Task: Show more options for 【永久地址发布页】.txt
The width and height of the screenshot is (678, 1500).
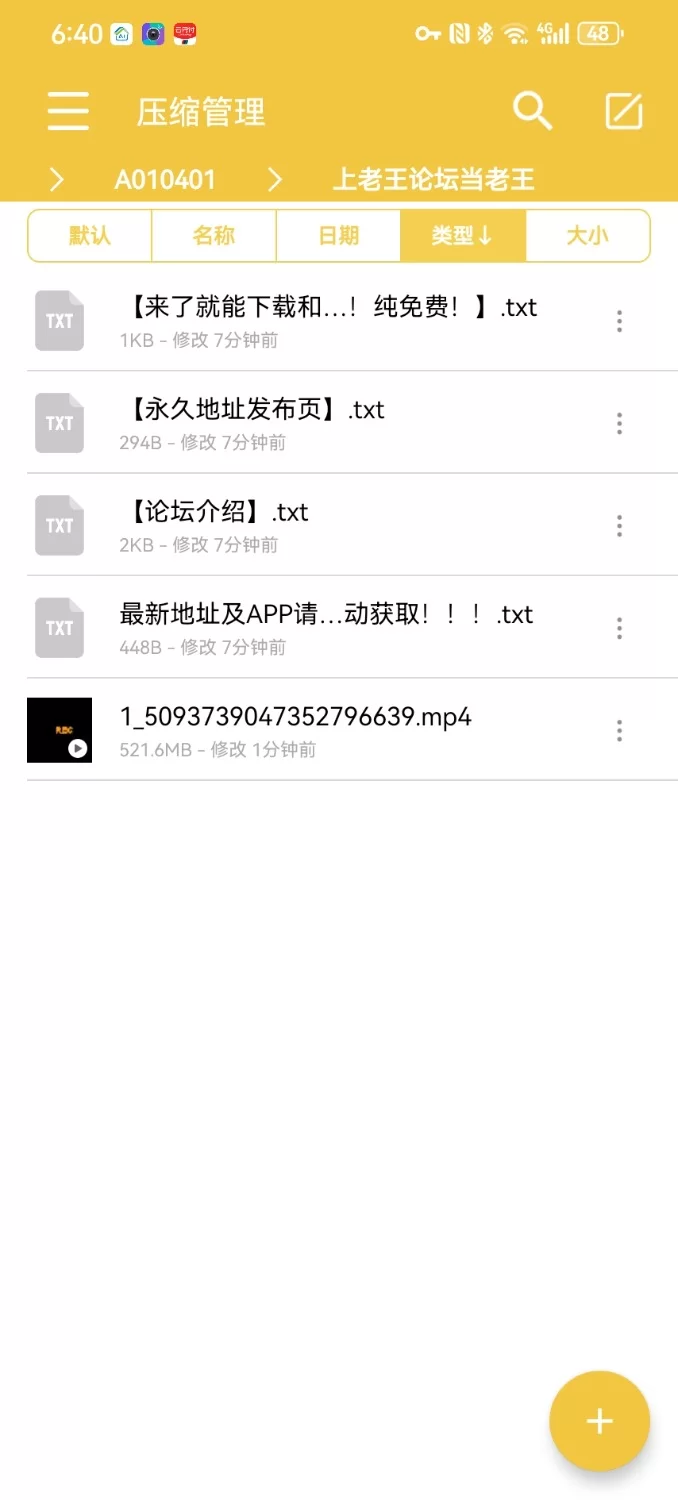Action: click(620, 423)
